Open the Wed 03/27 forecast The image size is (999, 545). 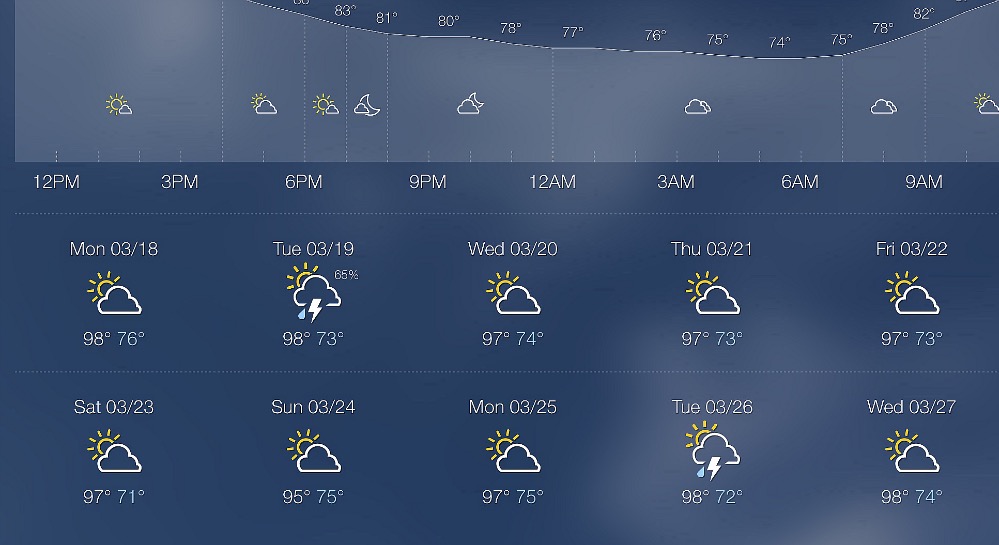pos(912,452)
